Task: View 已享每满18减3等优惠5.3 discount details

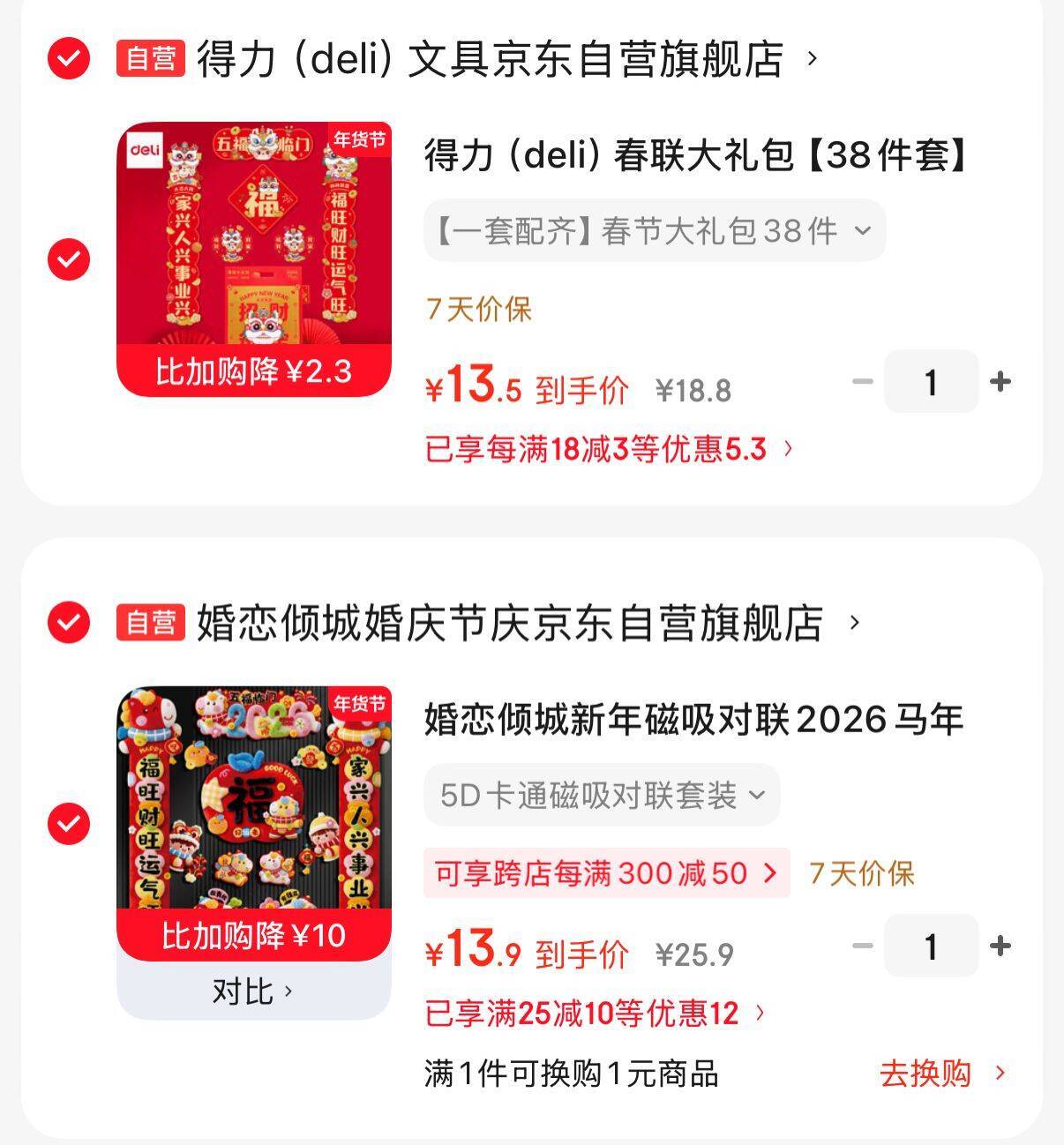Action: click(x=609, y=450)
